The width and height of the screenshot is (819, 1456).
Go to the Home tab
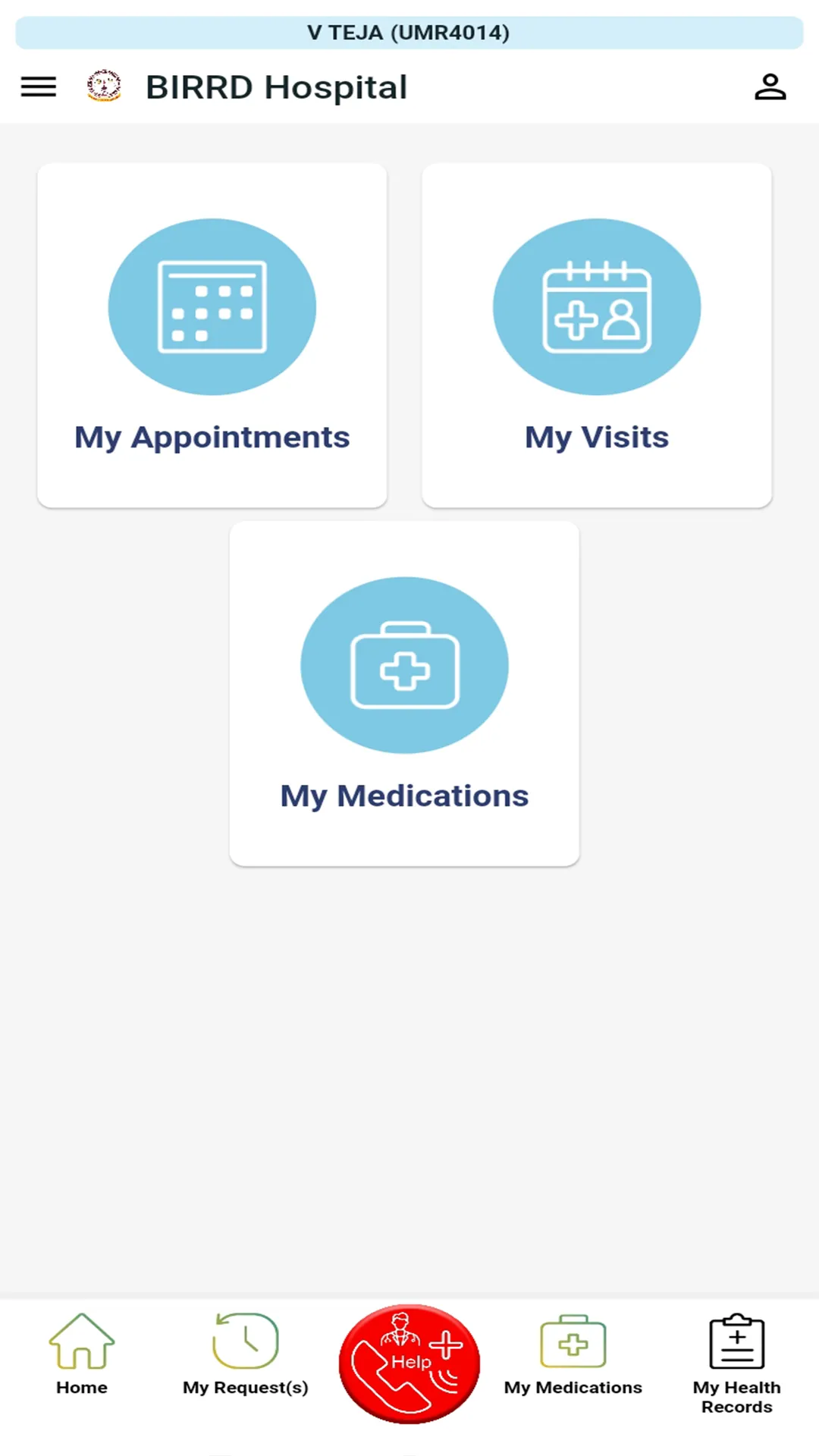[x=82, y=1355]
